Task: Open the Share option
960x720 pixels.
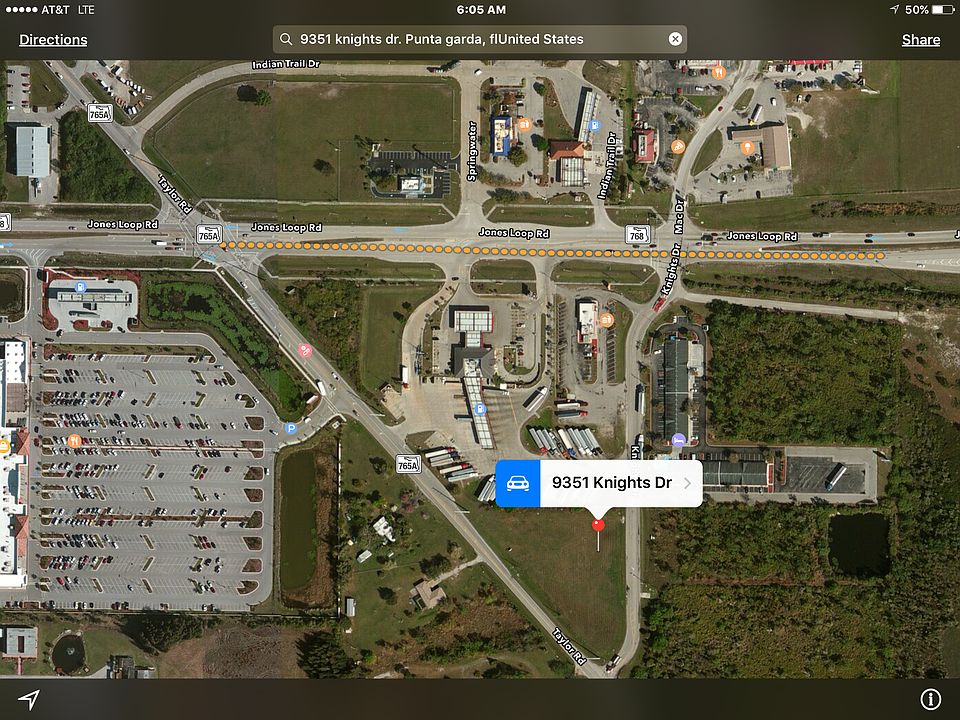Action: 920,40
